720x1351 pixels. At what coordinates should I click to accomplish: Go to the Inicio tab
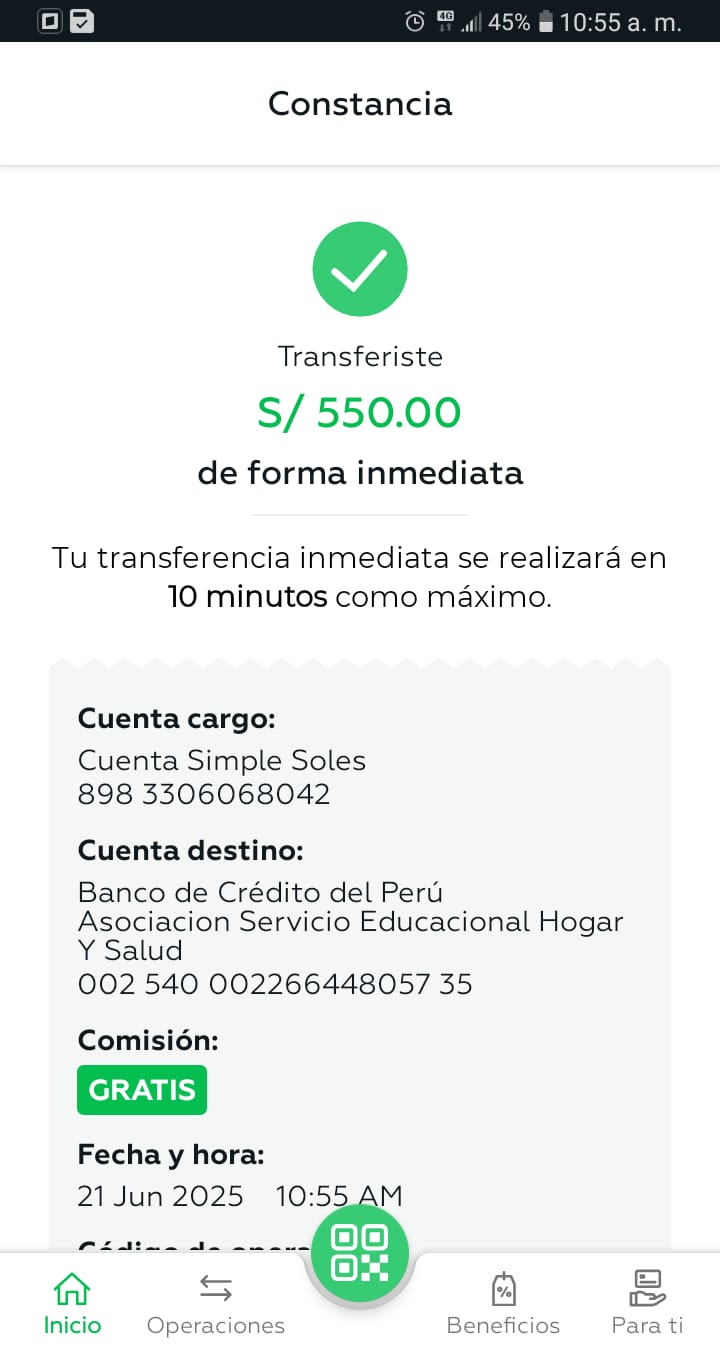click(72, 1303)
